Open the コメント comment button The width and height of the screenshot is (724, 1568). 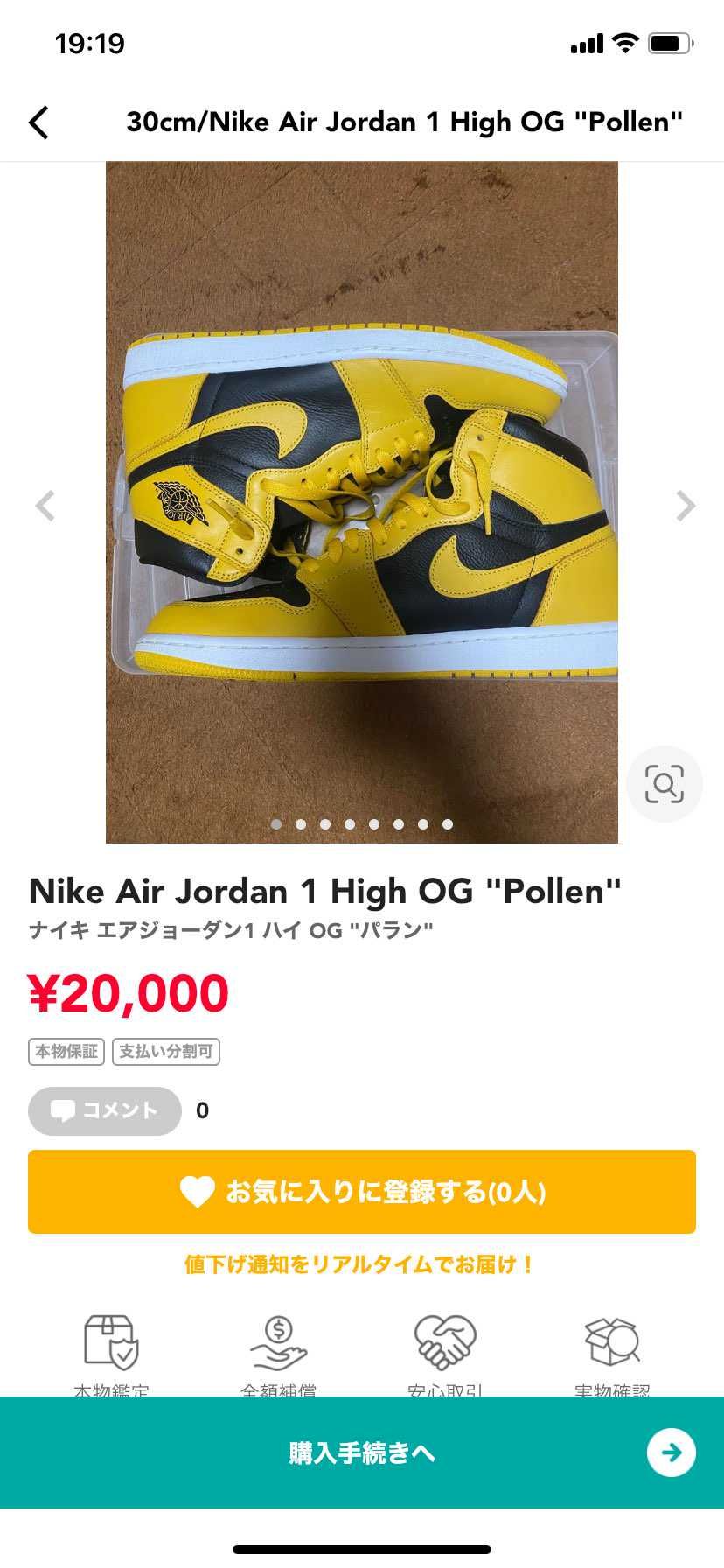(x=105, y=1110)
